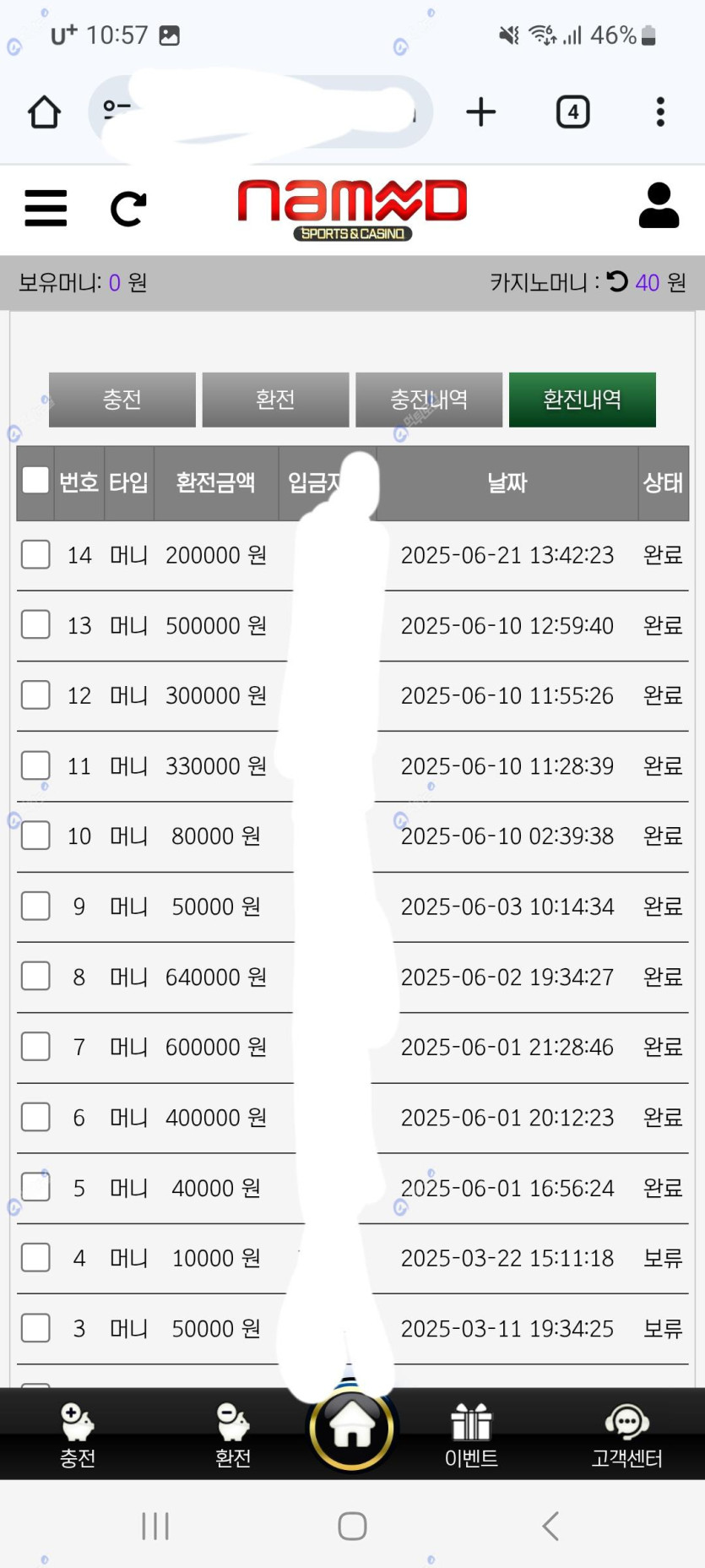
Task: Select the checkbox for row number 11
Action: click(x=35, y=765)
